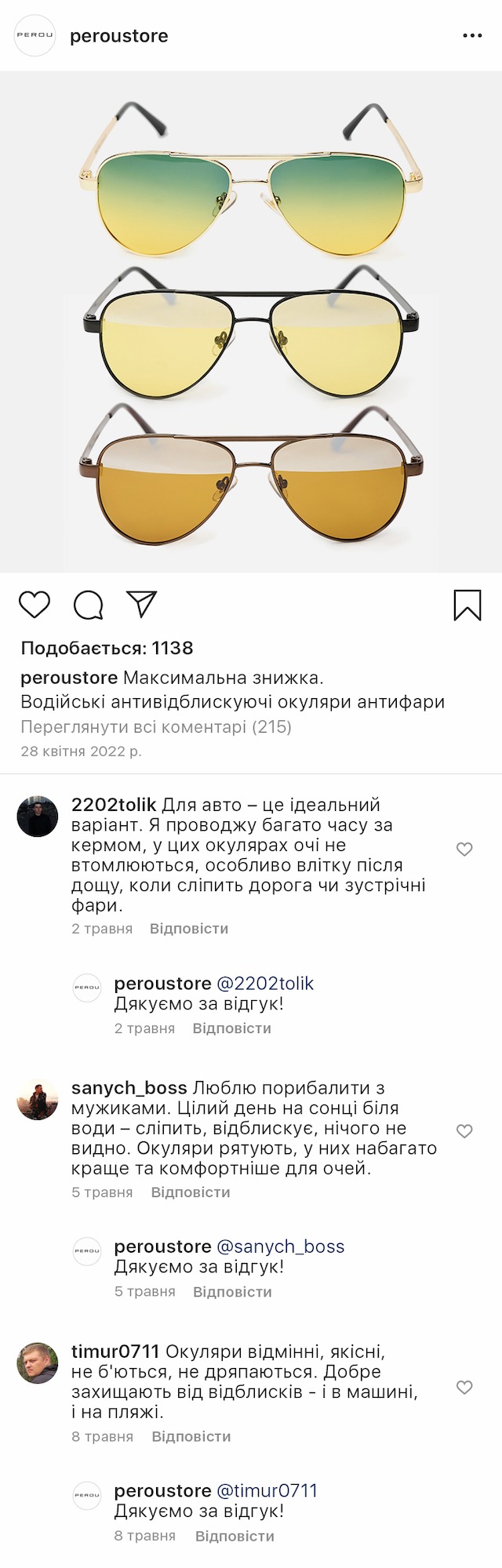Open the sunglasses post image
This screenshot has height=1568, width=502.
tap(251, 322)
